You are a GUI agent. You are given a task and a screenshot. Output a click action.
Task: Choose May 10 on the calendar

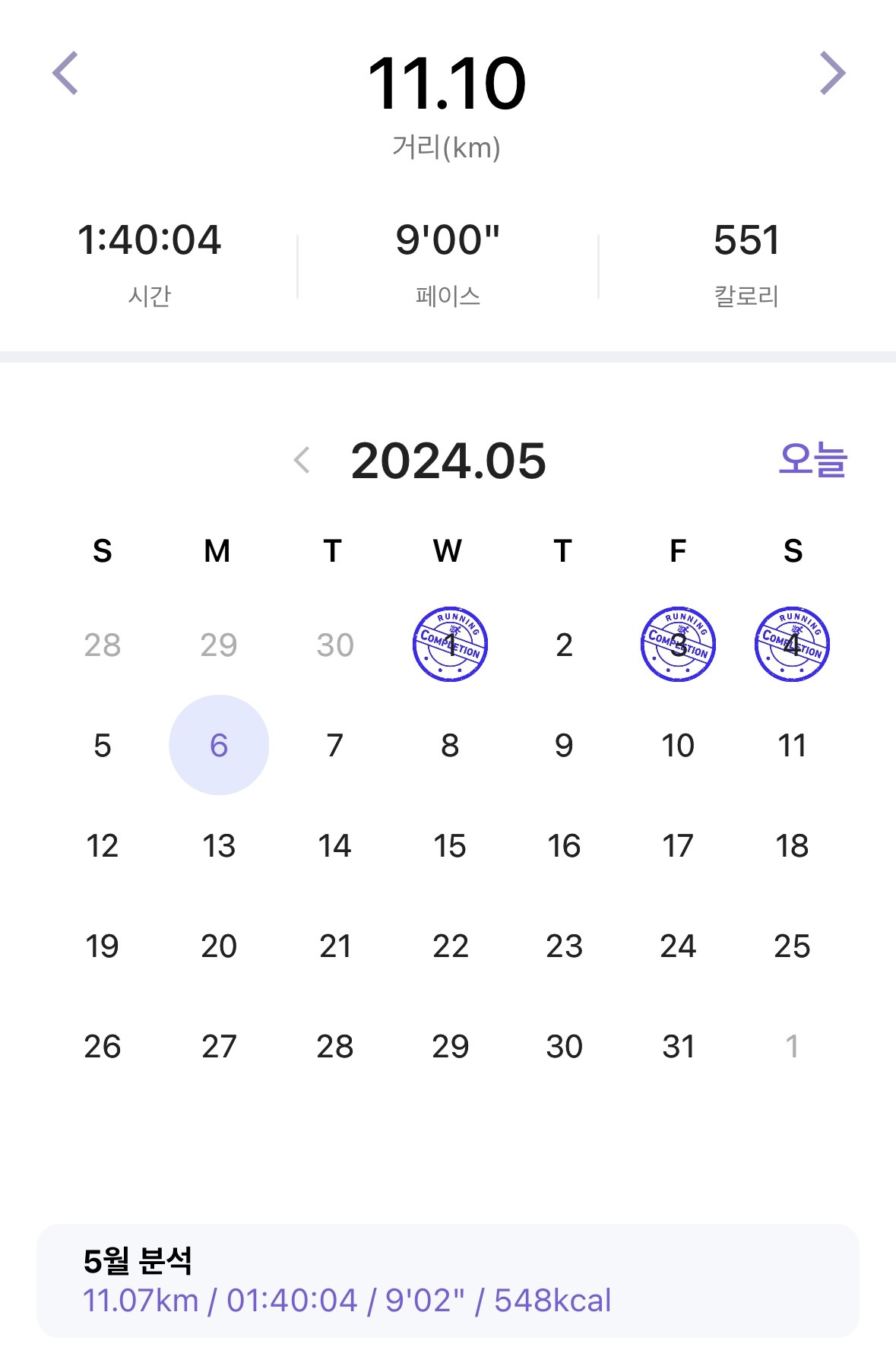(x=678, y=745)
